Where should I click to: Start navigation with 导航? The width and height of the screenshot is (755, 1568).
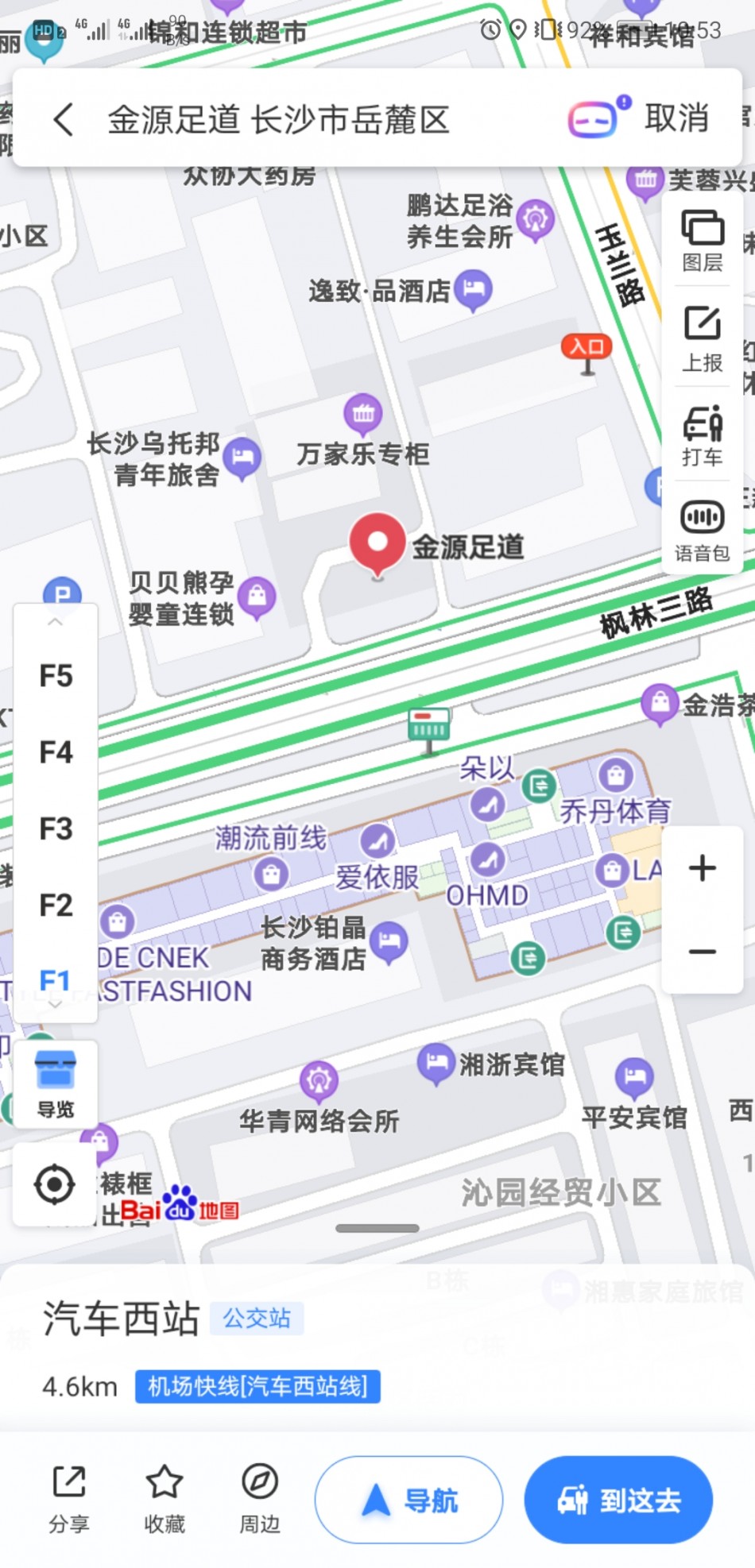408,1500
